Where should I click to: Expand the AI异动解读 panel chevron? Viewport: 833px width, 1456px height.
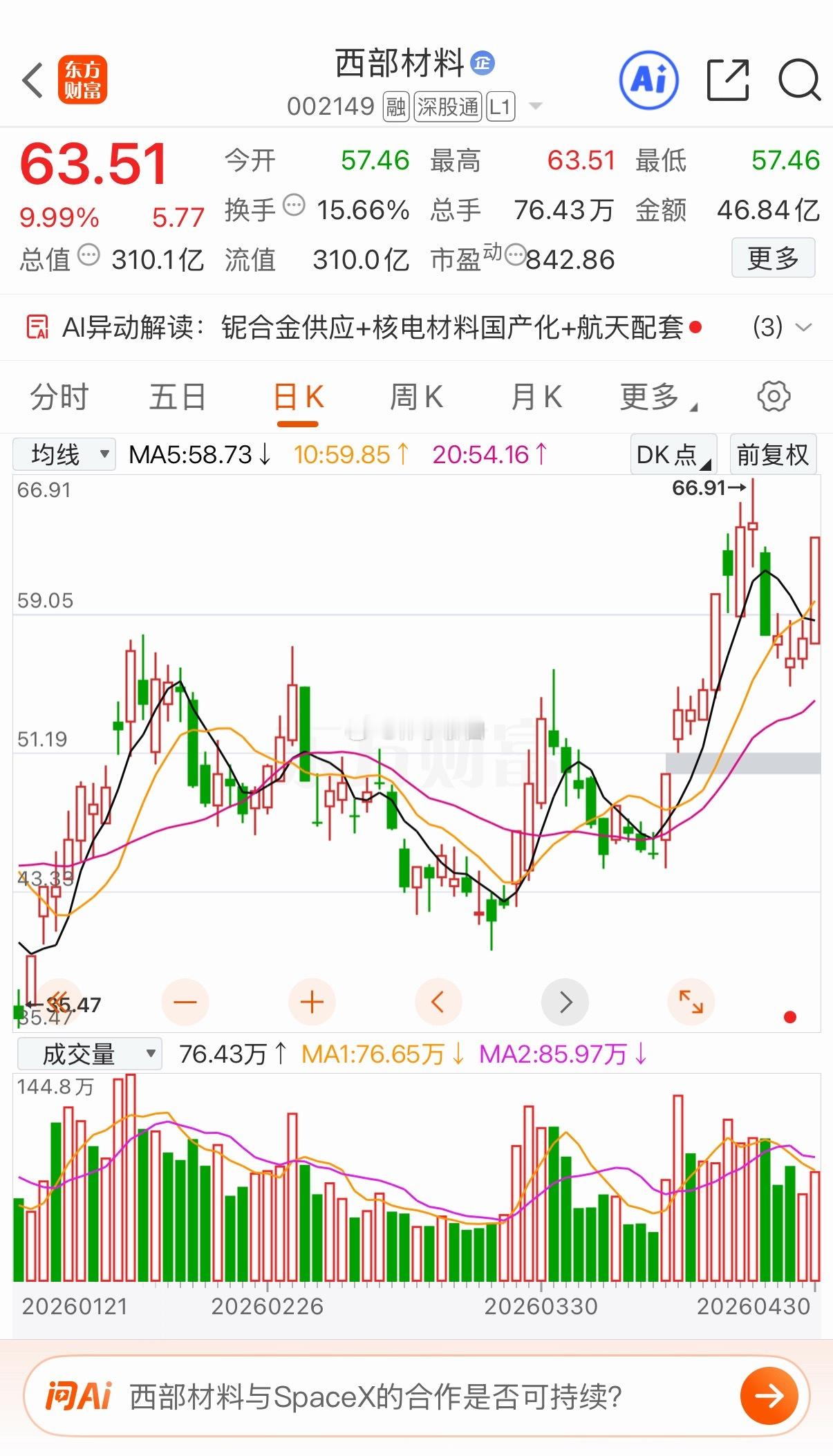[x=804, y=328]
